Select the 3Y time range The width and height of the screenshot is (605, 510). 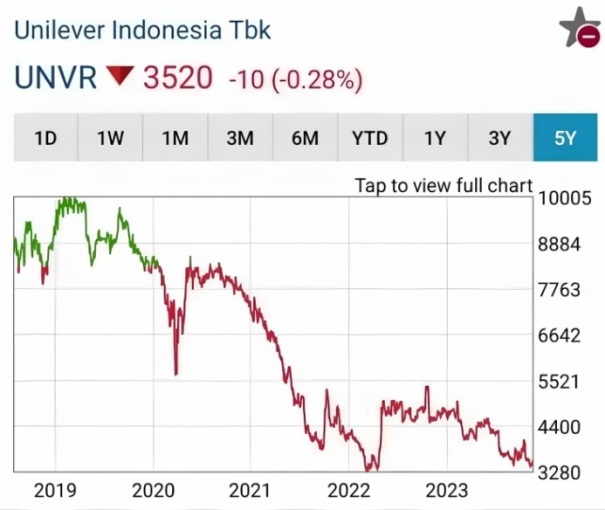click(499, 138)
